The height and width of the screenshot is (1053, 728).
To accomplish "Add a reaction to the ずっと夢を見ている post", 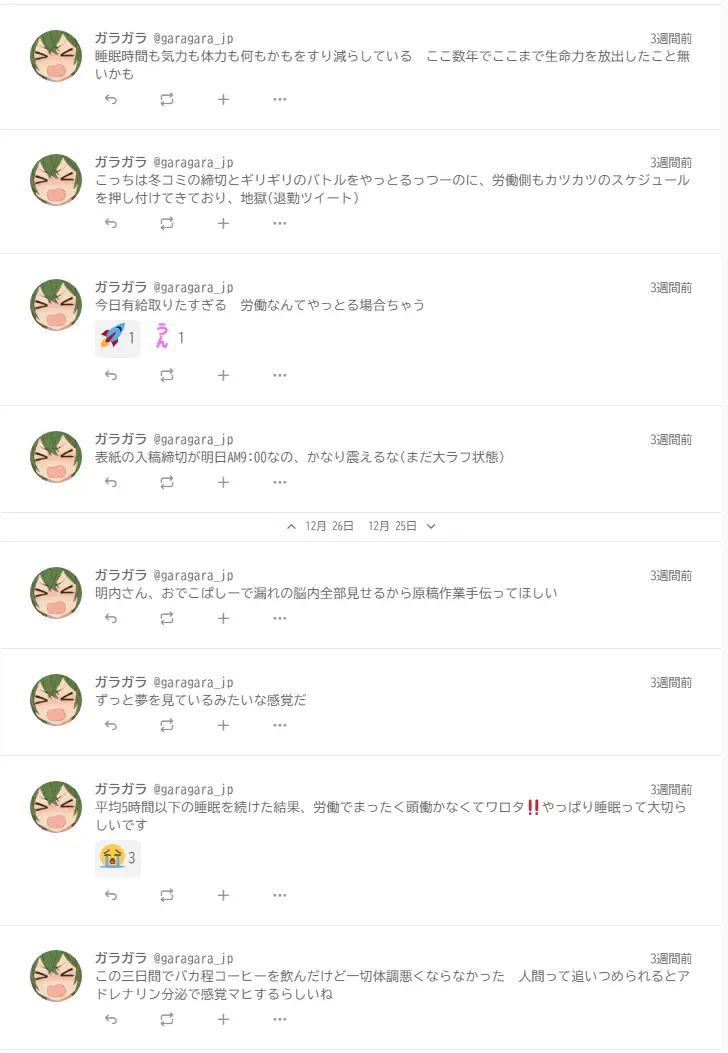I will (x=223, y=725).
